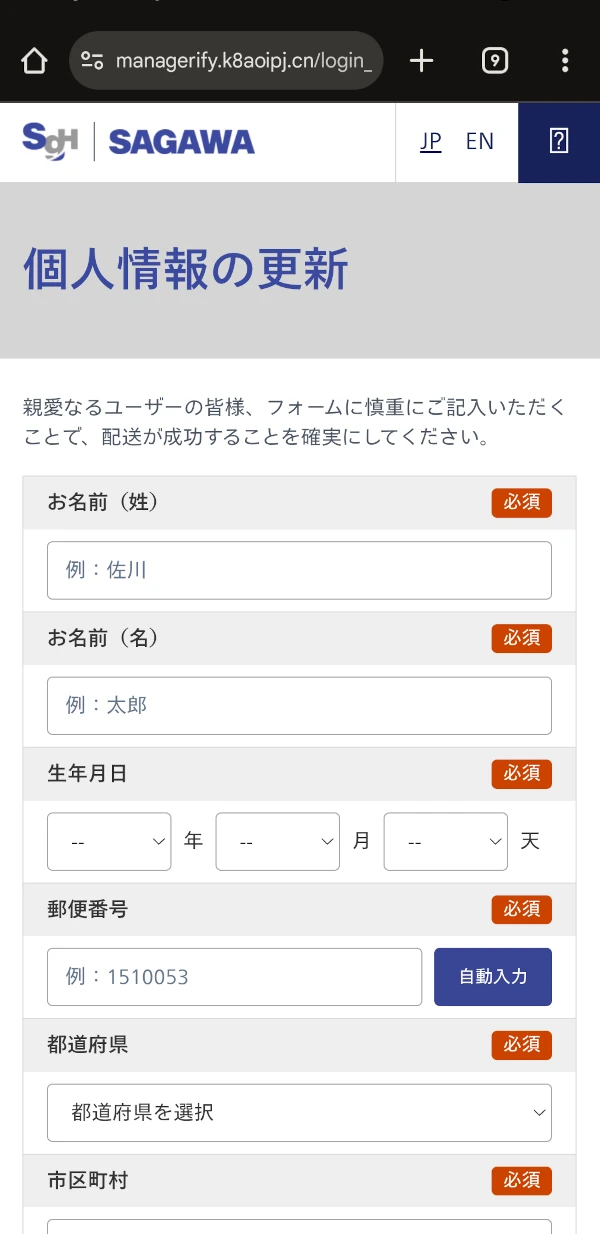Expand the birth month dropdown
Viewport: 600px width, 1238px height.
click(278, 842)
